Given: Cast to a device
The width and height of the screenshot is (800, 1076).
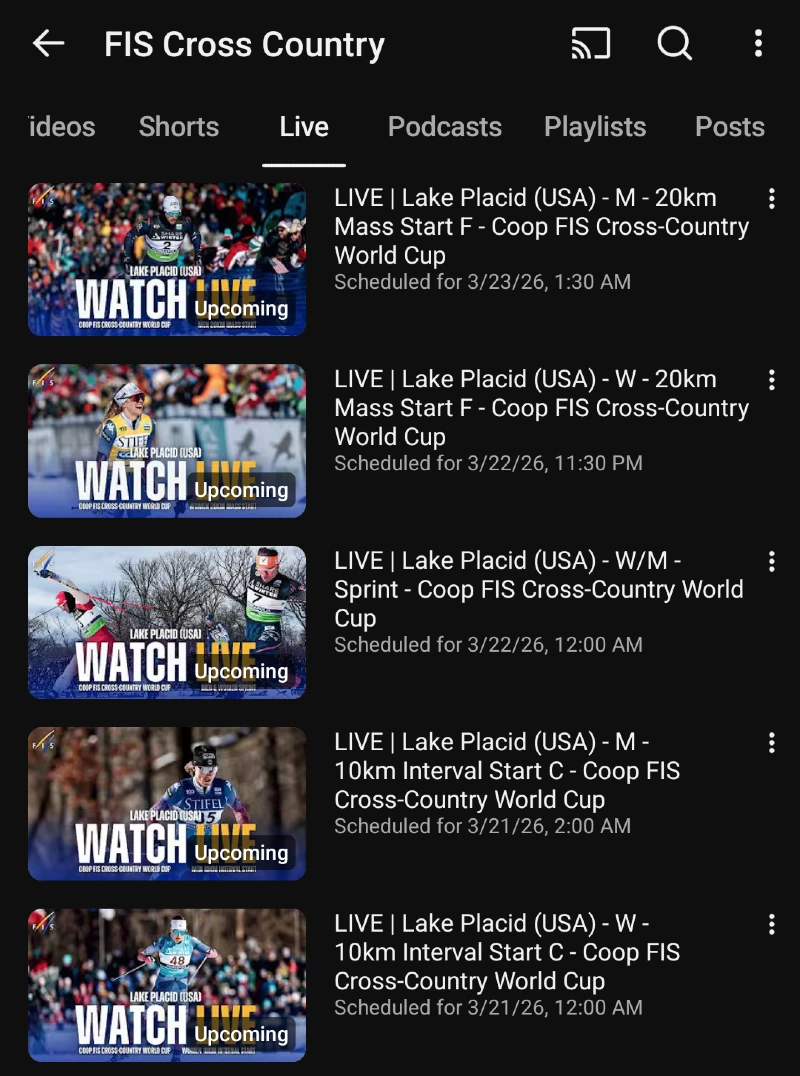Looking at the screenshot, I should (590, 43).
